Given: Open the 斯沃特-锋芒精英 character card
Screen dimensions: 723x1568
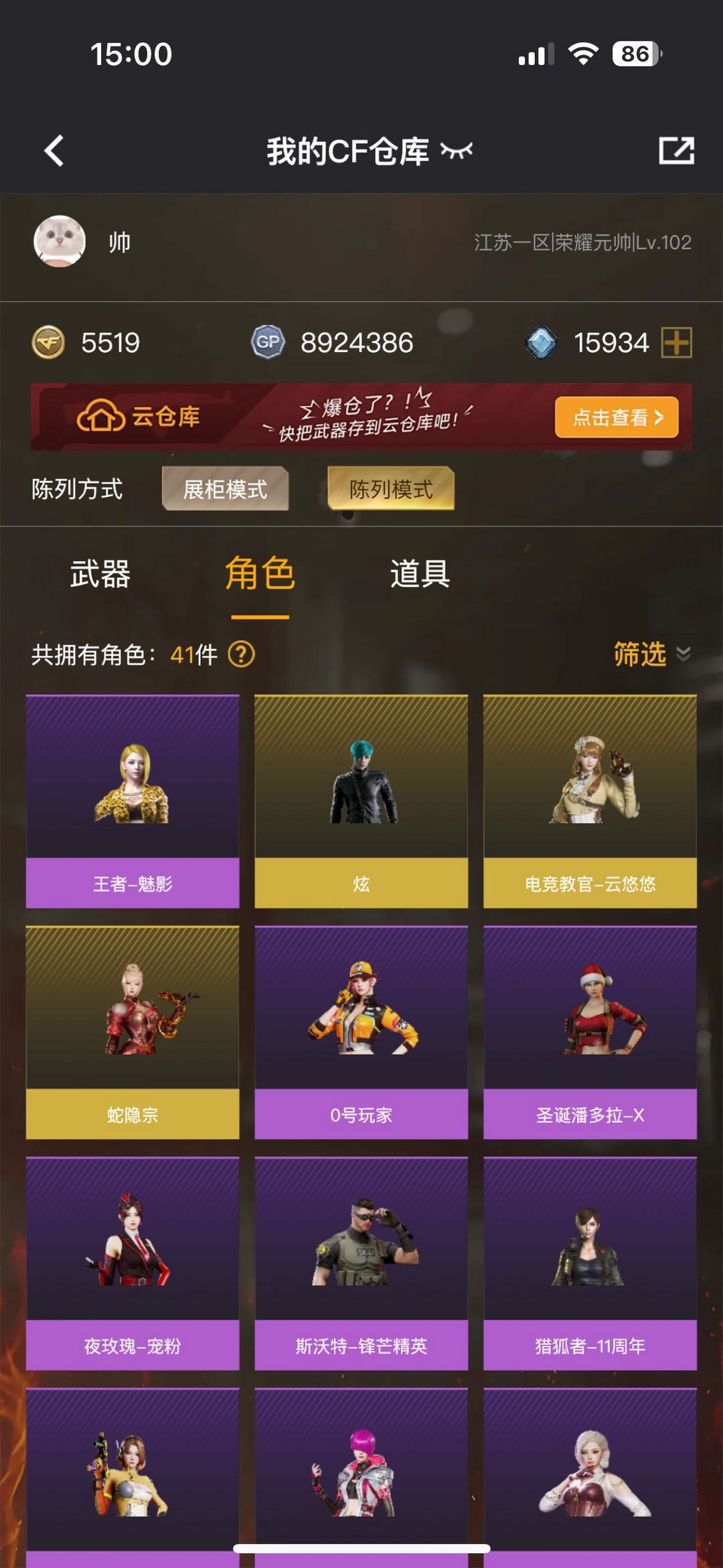Looking at the screenshot, I should pos(361,1263).
